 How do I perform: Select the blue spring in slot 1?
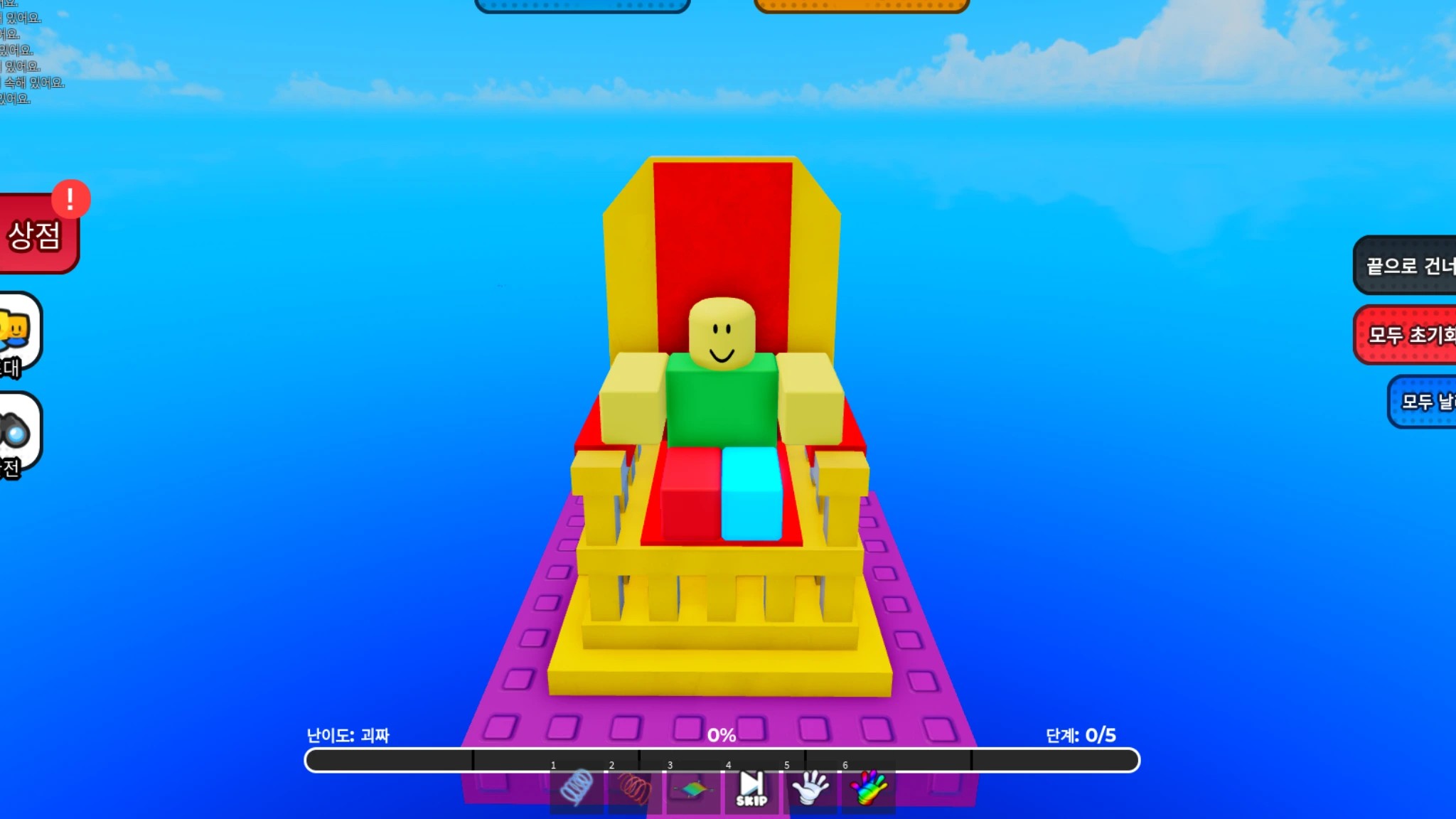(x=577, y=788)
